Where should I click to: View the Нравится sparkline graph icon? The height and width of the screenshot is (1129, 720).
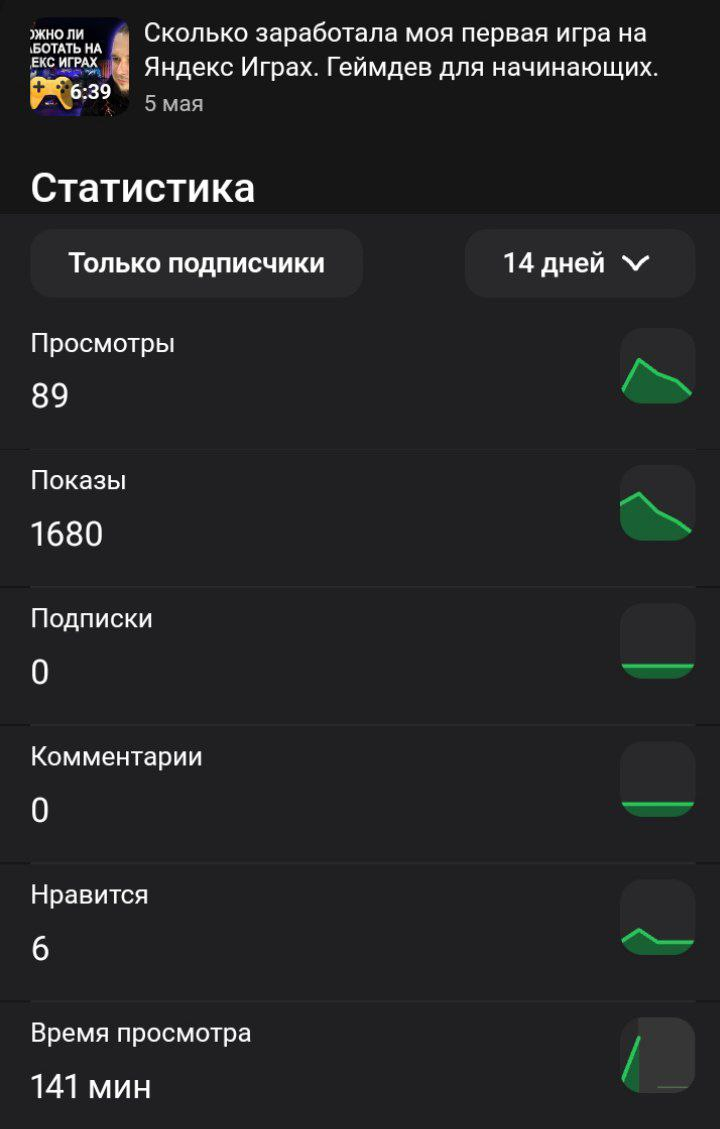point(658,918)
